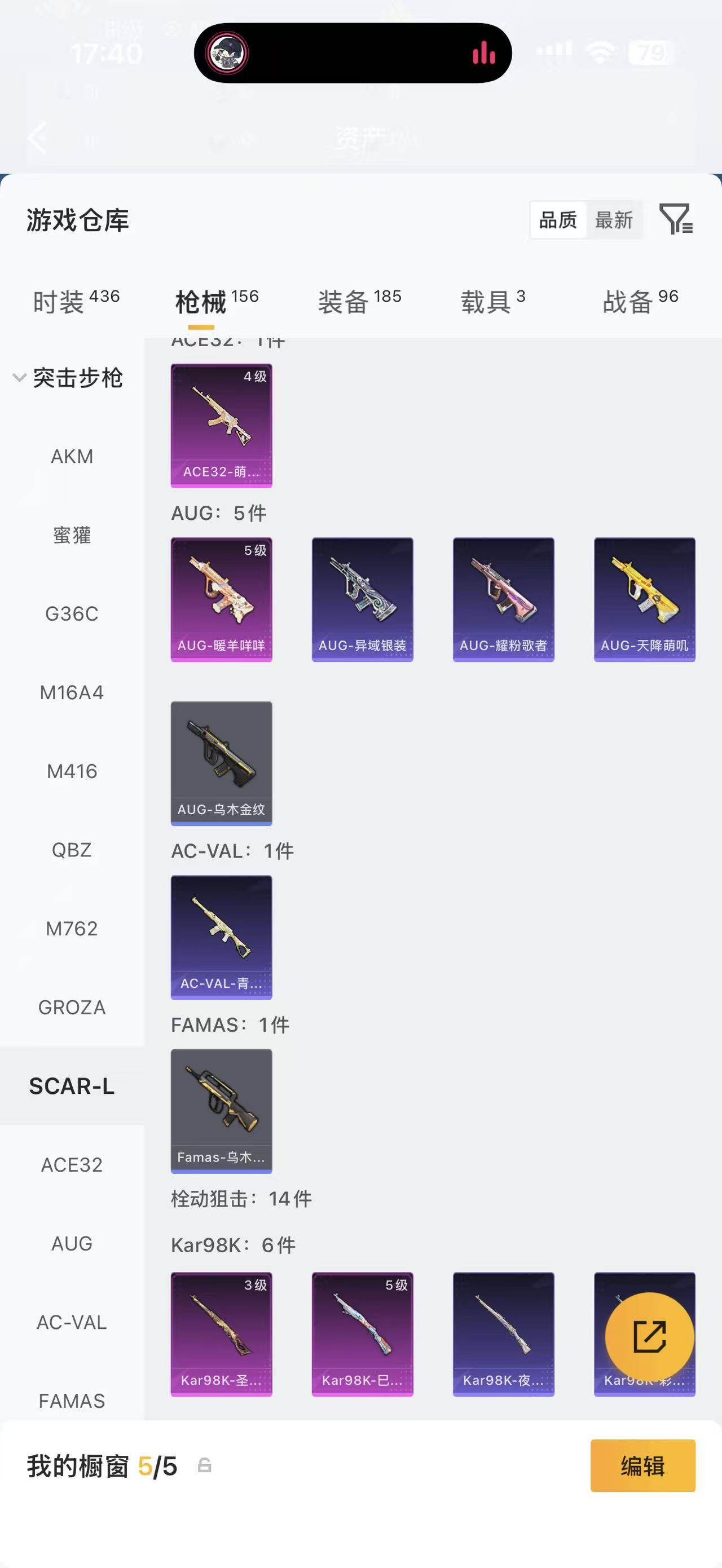The image size is (722, 1568).
Task: Select AUG in the left sidebar
Action: tap(72, 1244)
